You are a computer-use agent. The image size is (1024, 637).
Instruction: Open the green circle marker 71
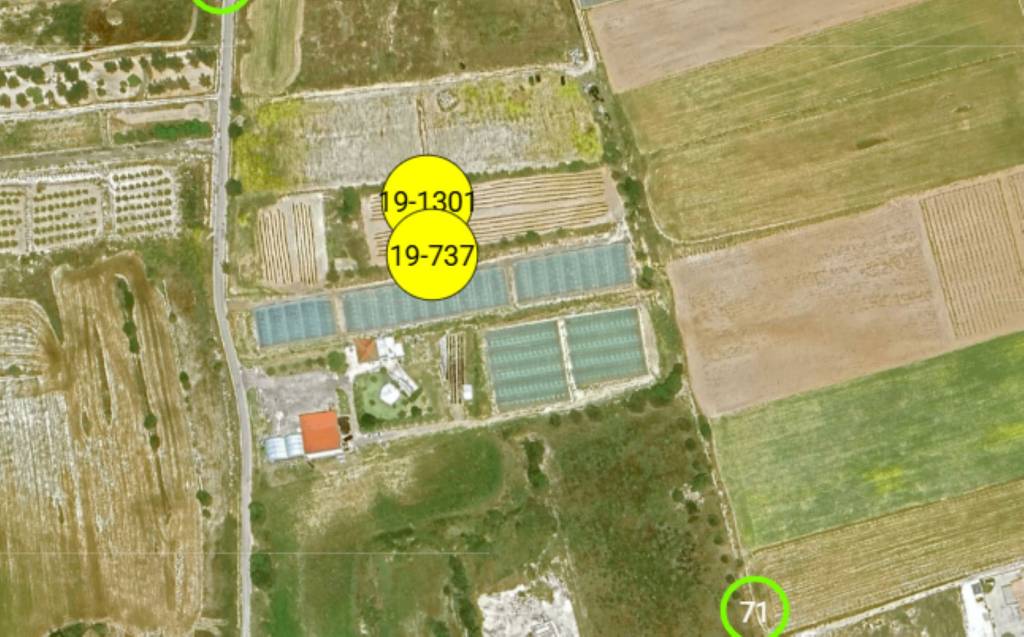[755, 609]
